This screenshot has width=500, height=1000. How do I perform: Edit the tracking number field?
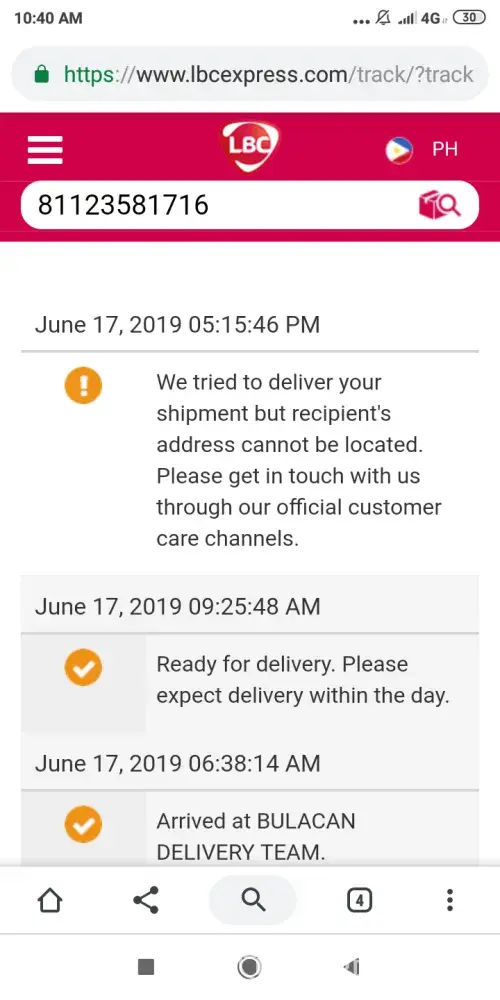(217, 205)
